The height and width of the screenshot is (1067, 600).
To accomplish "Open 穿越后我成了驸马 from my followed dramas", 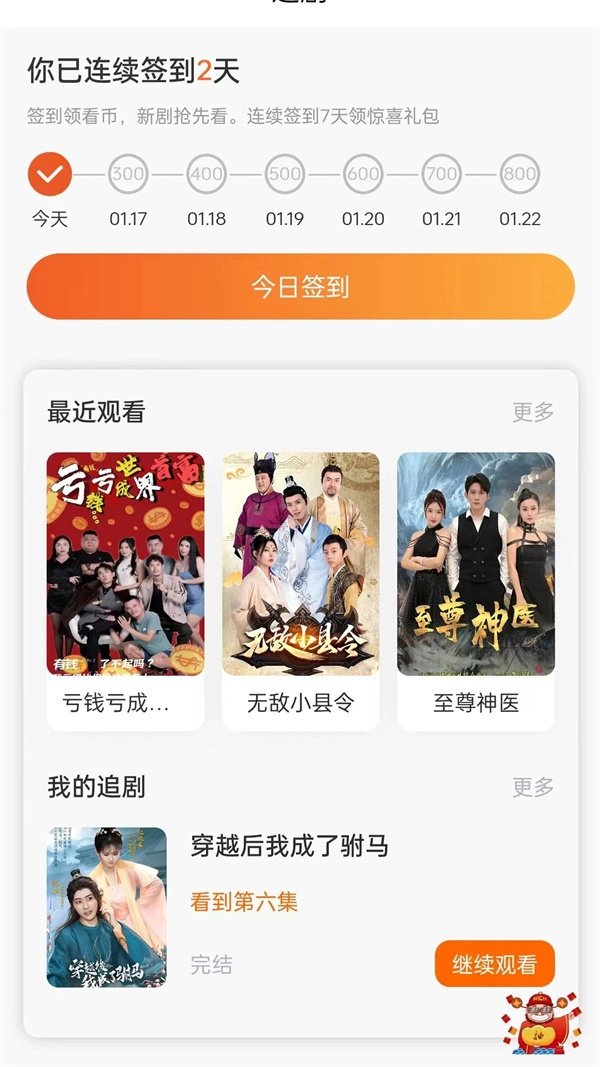I will point(289,847).
